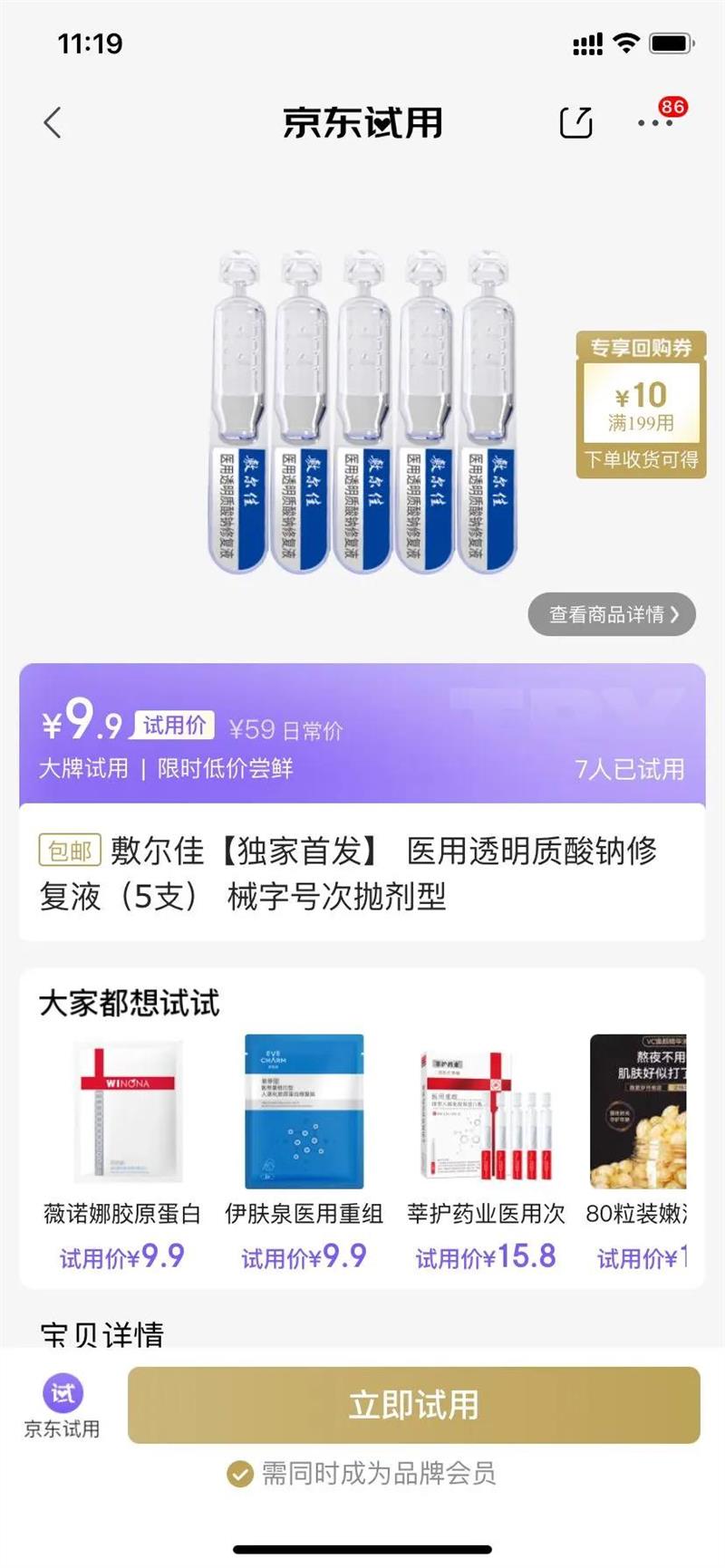Tap the 立即试用 button
725x1568 pixels.
(x=414, y=1405)
